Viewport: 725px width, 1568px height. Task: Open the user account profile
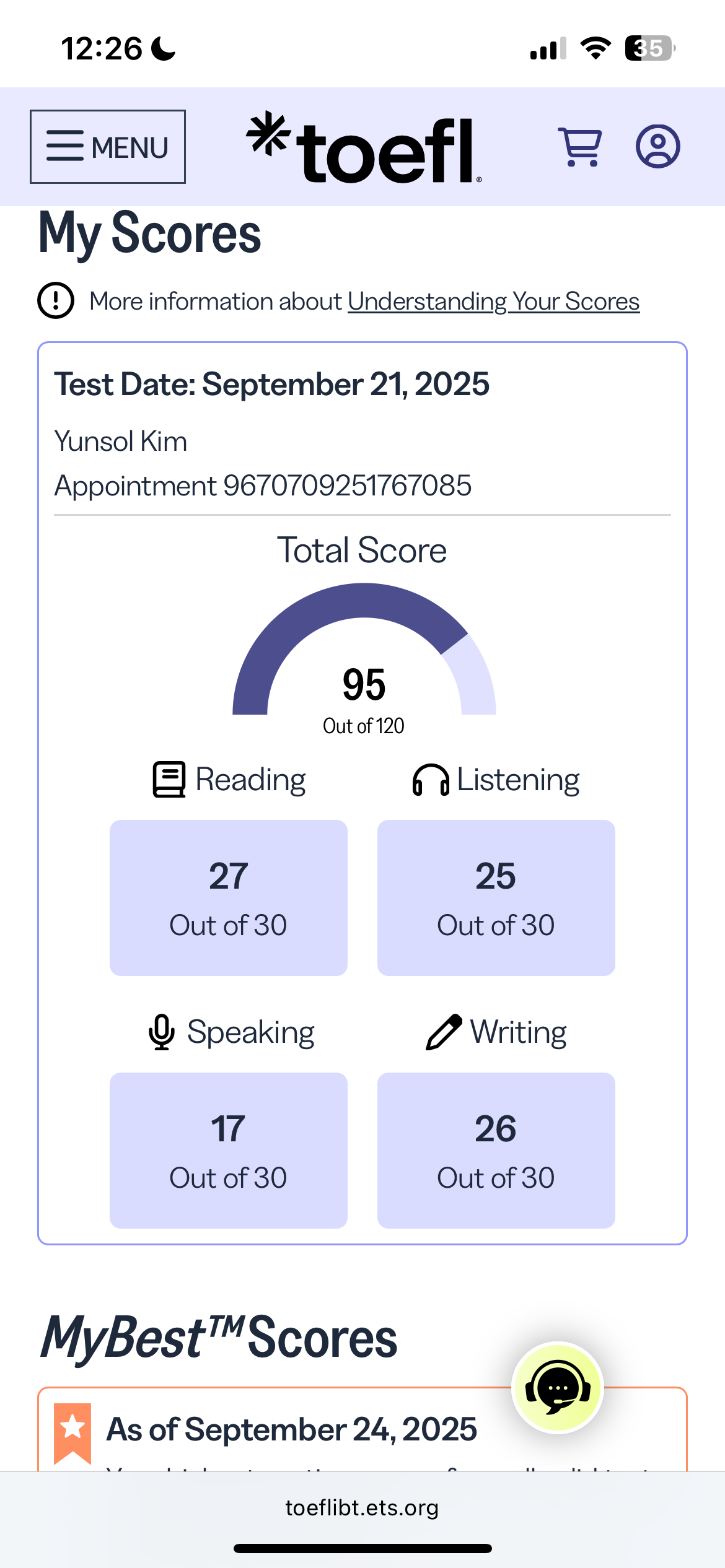[657, 147]
